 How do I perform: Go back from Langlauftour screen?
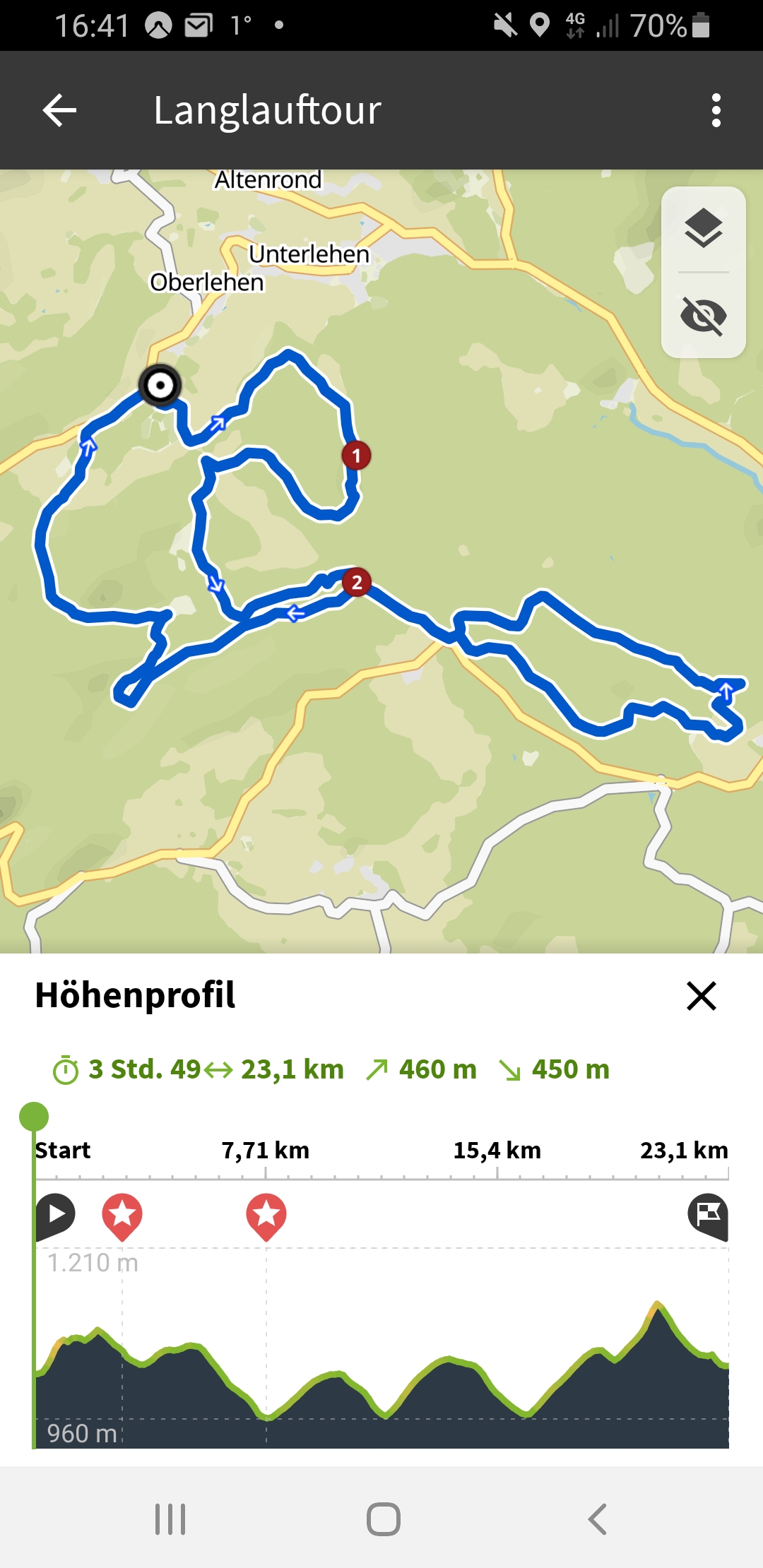[59, 110]
